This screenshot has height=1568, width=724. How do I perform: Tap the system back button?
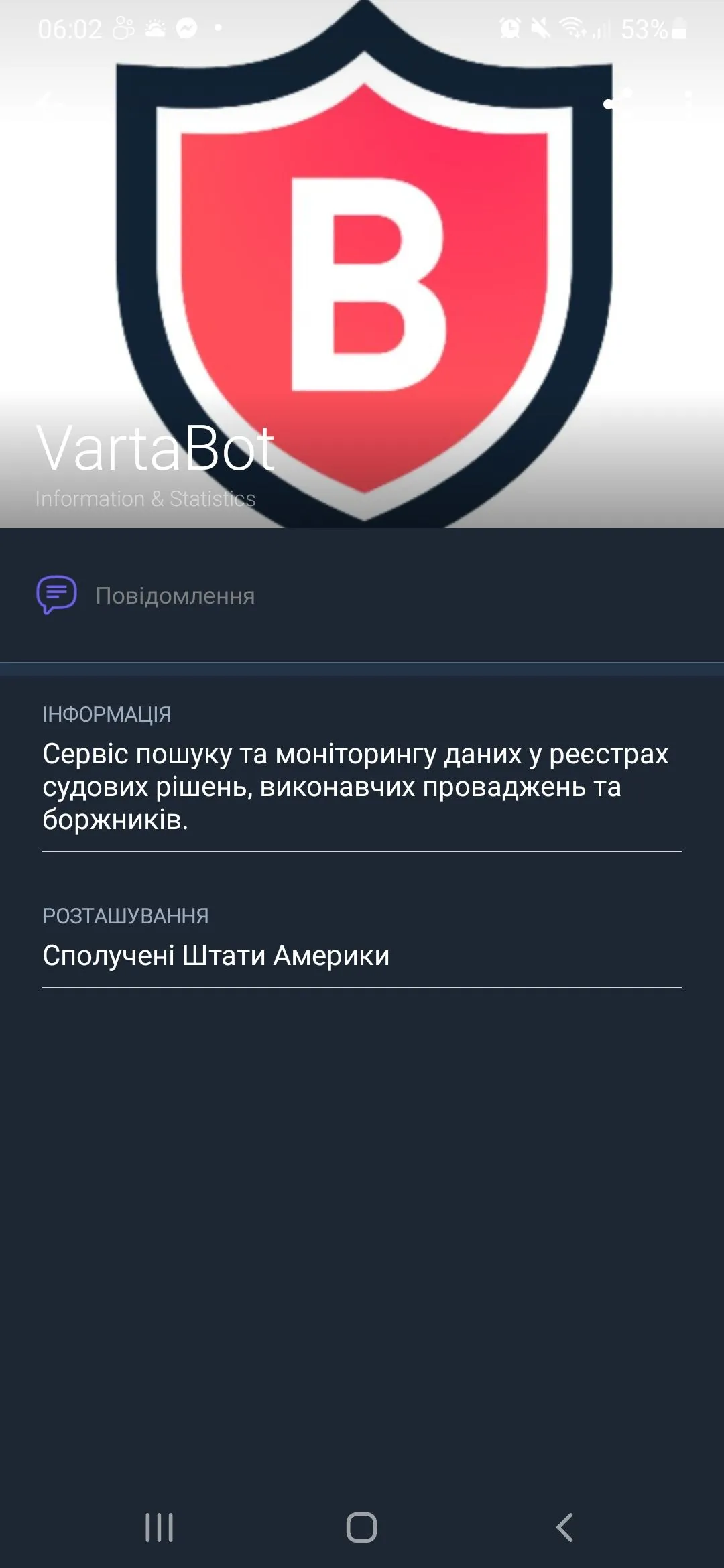pos(564,1528)
